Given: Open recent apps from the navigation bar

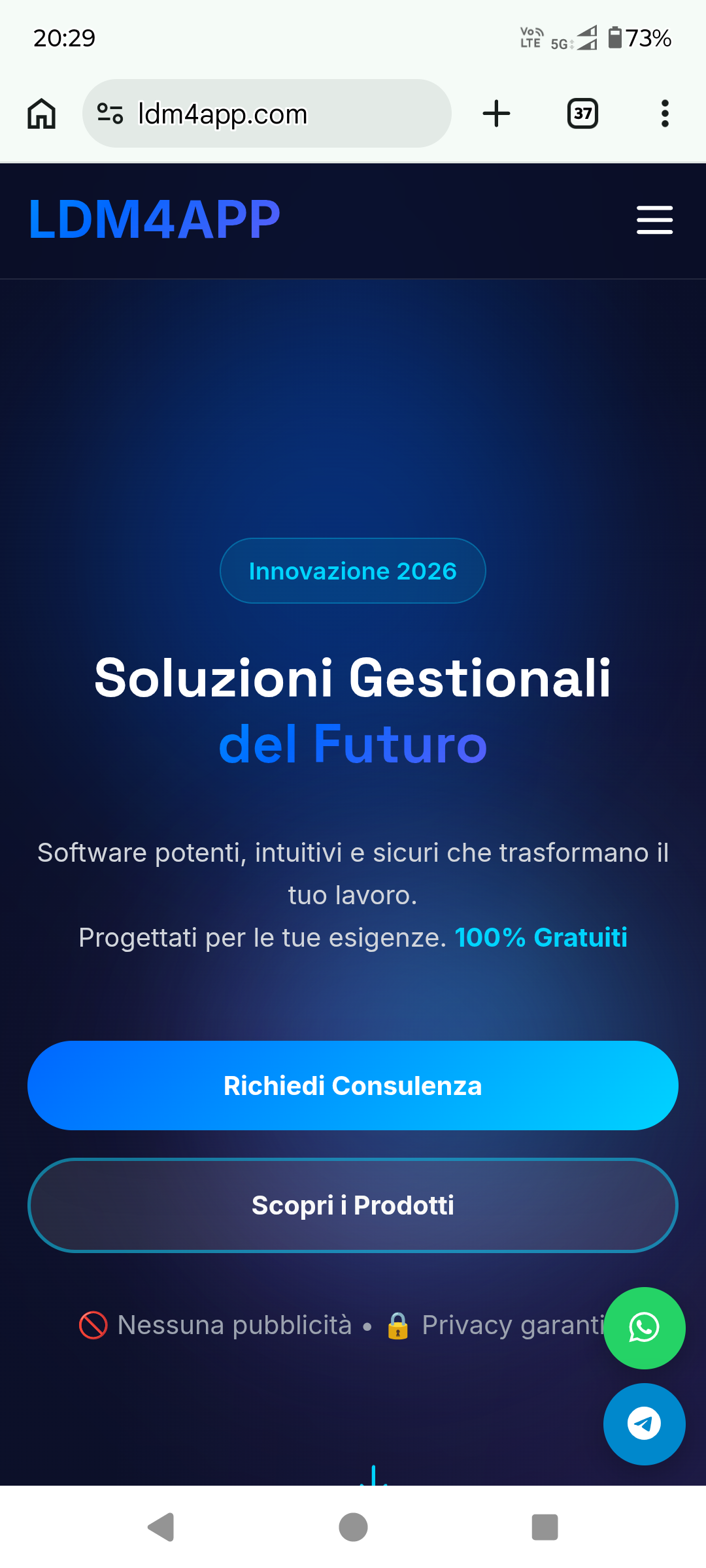Looking at the screenshot, I should pyautogui.click(x=545, y=1527).
